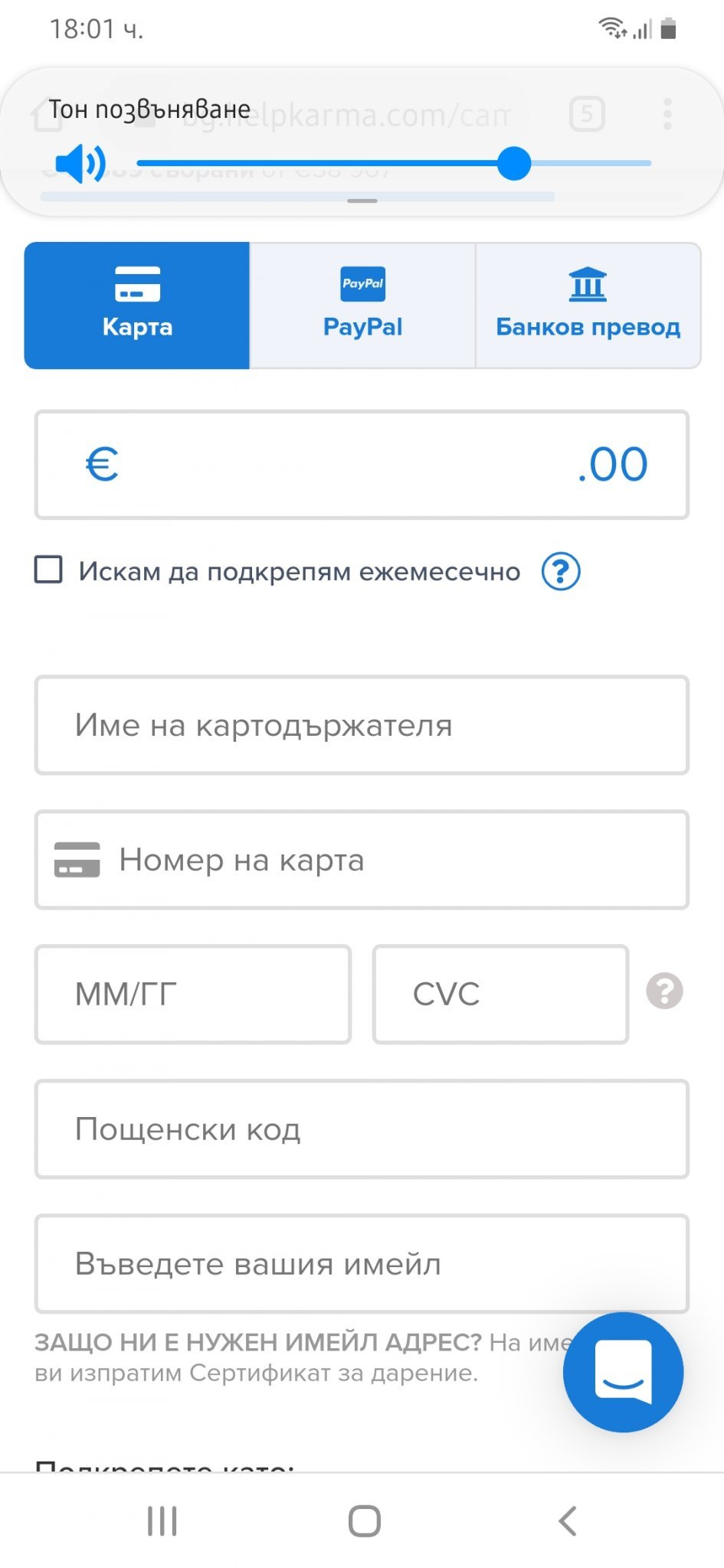The width and height of the screenshot is (724, 1568).
Task: Open recent apps from the navigation bar
Action: [x=162, y=1521]
